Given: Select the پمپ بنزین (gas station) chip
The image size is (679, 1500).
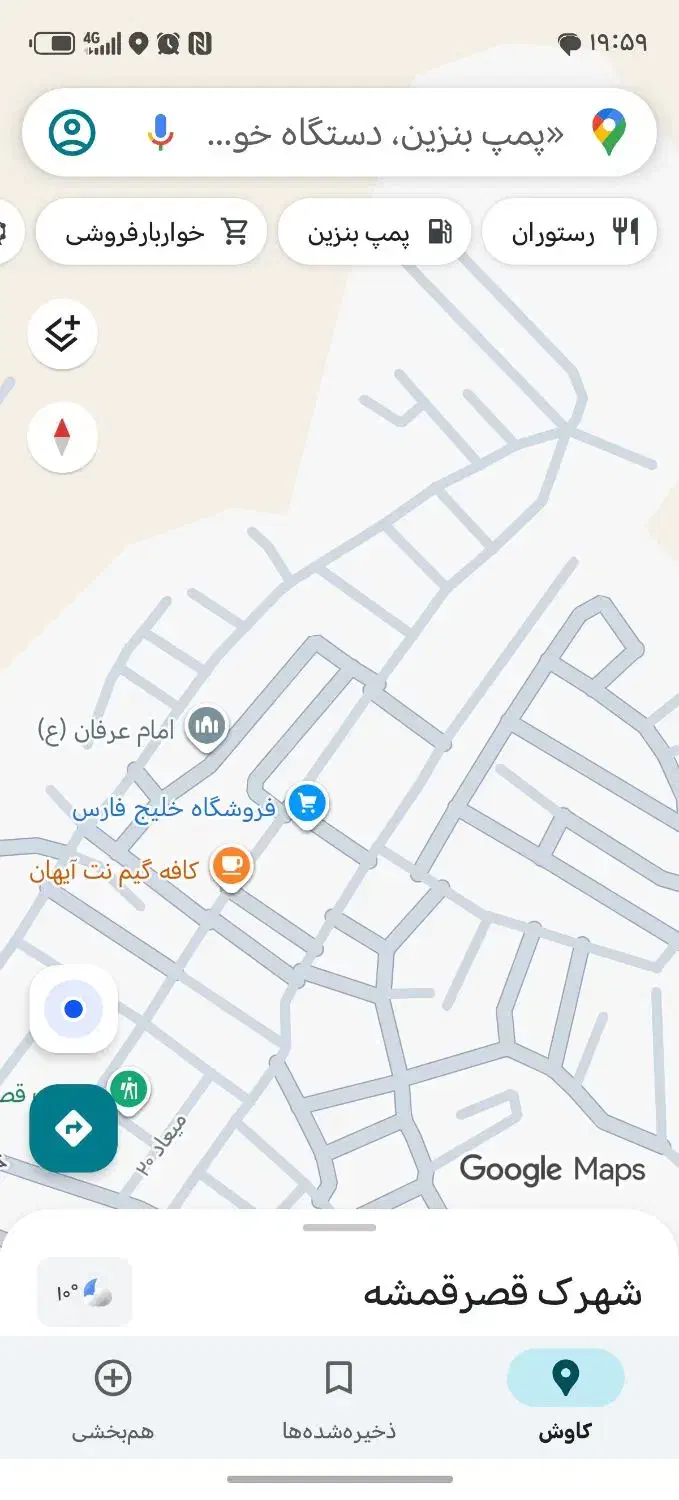Looking at the screenshot, I should [374, 234].
